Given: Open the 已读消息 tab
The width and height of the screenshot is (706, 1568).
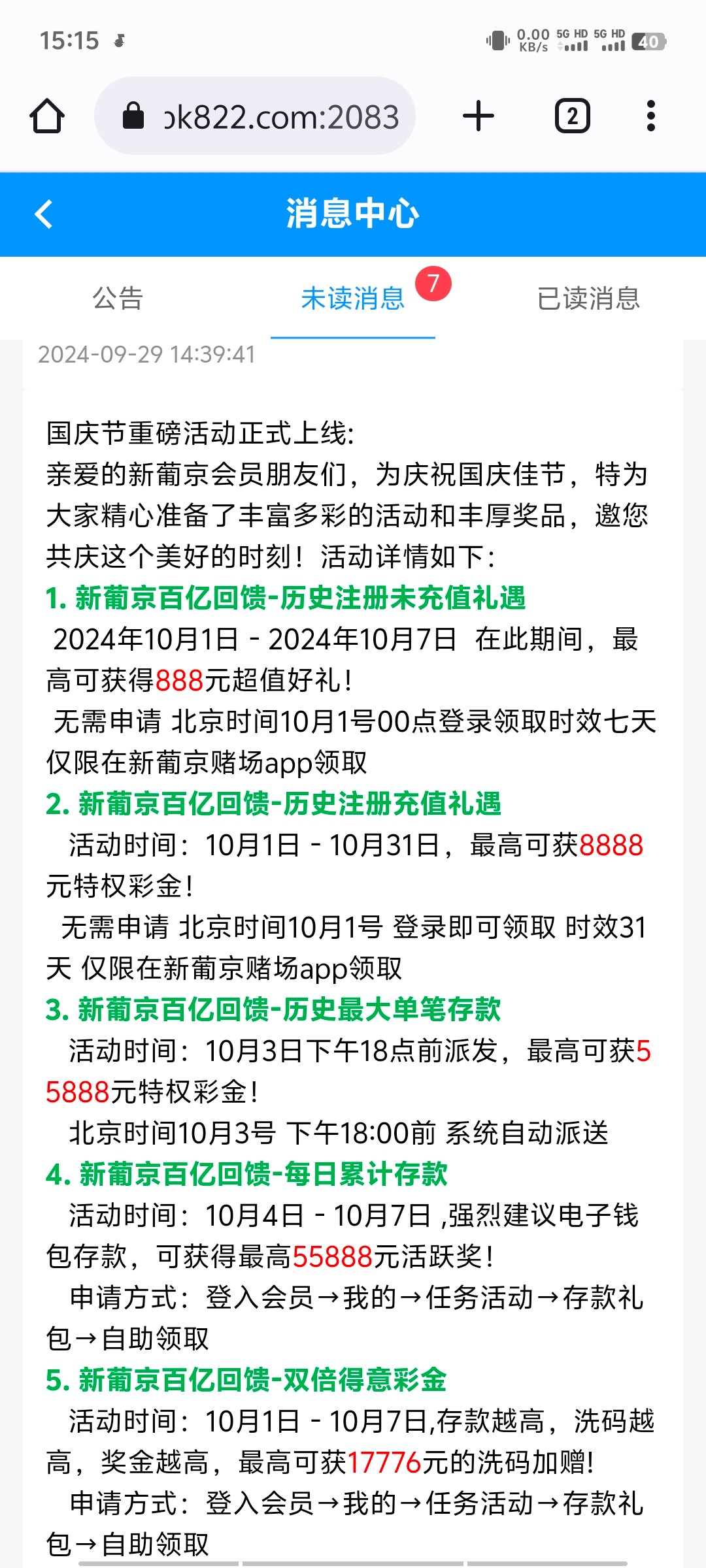Looking at the screenshot, I should 588,299.
